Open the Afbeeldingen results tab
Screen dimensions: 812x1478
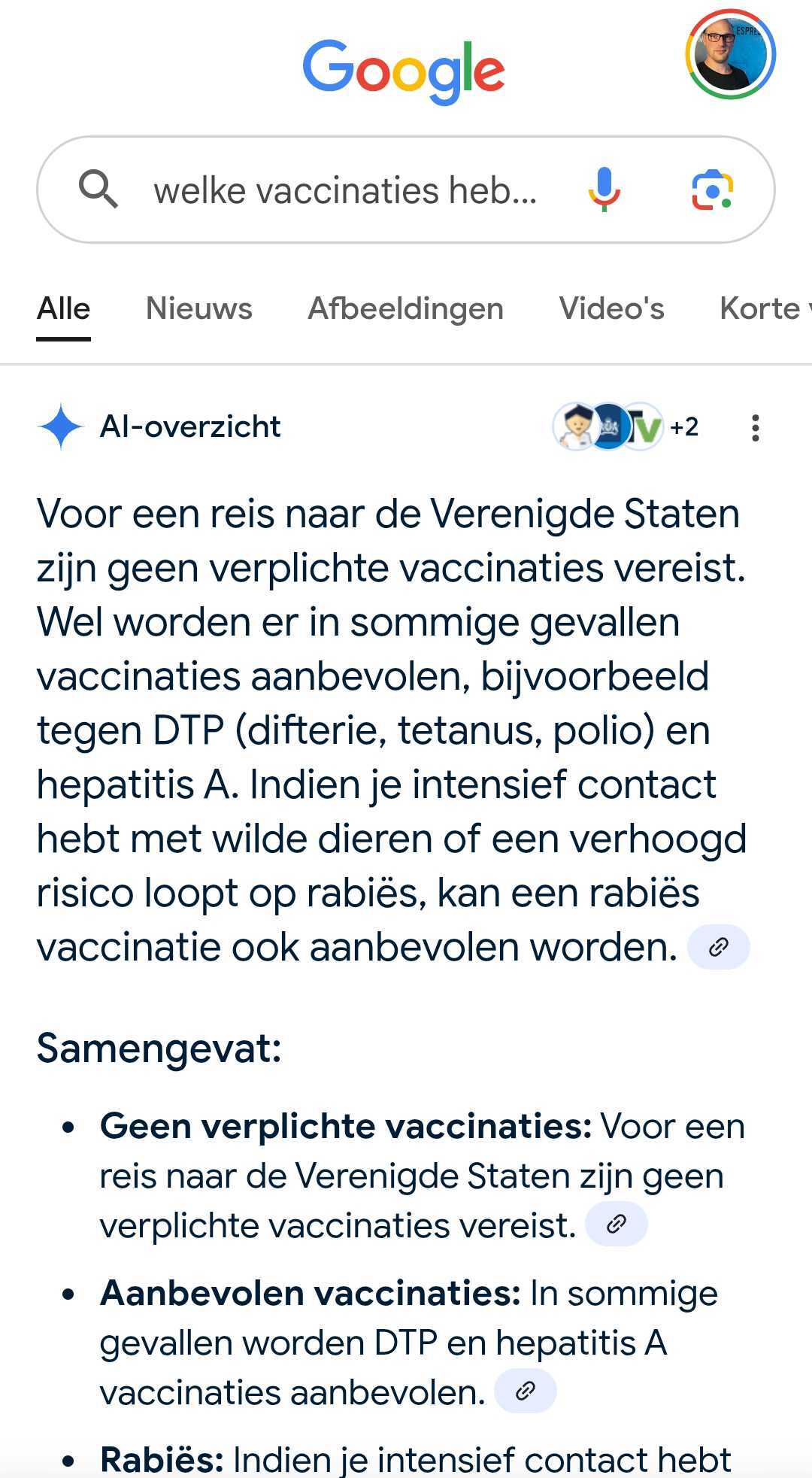pos(405,308)
